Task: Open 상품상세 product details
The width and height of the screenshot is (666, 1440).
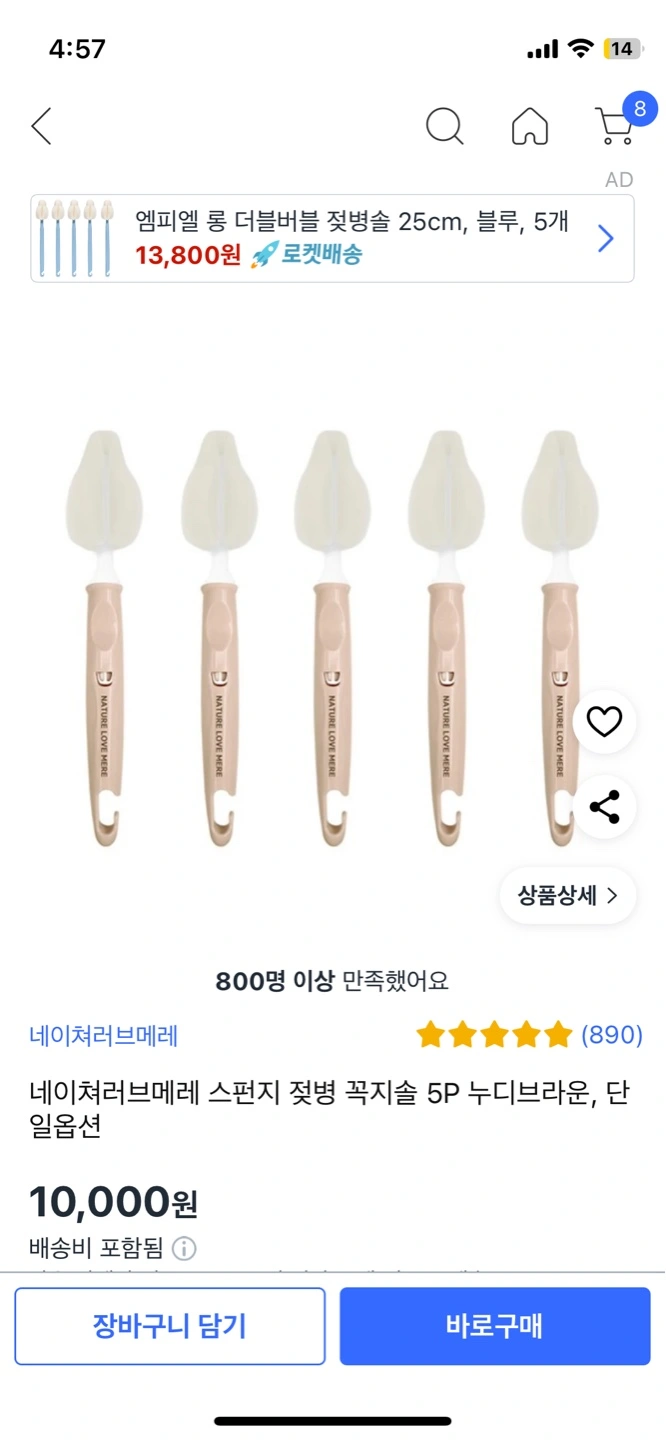Action: [568, 895]
